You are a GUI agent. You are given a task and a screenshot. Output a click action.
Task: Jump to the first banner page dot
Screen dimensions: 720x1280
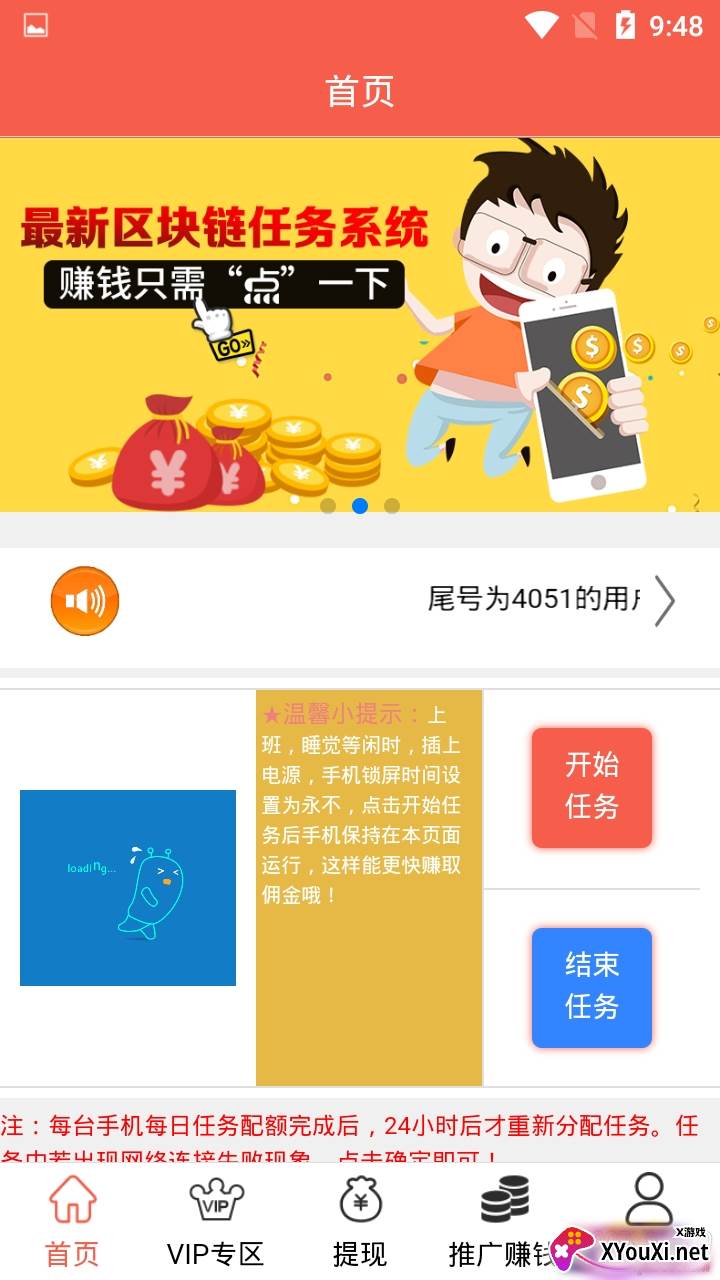tap(328, 506)
